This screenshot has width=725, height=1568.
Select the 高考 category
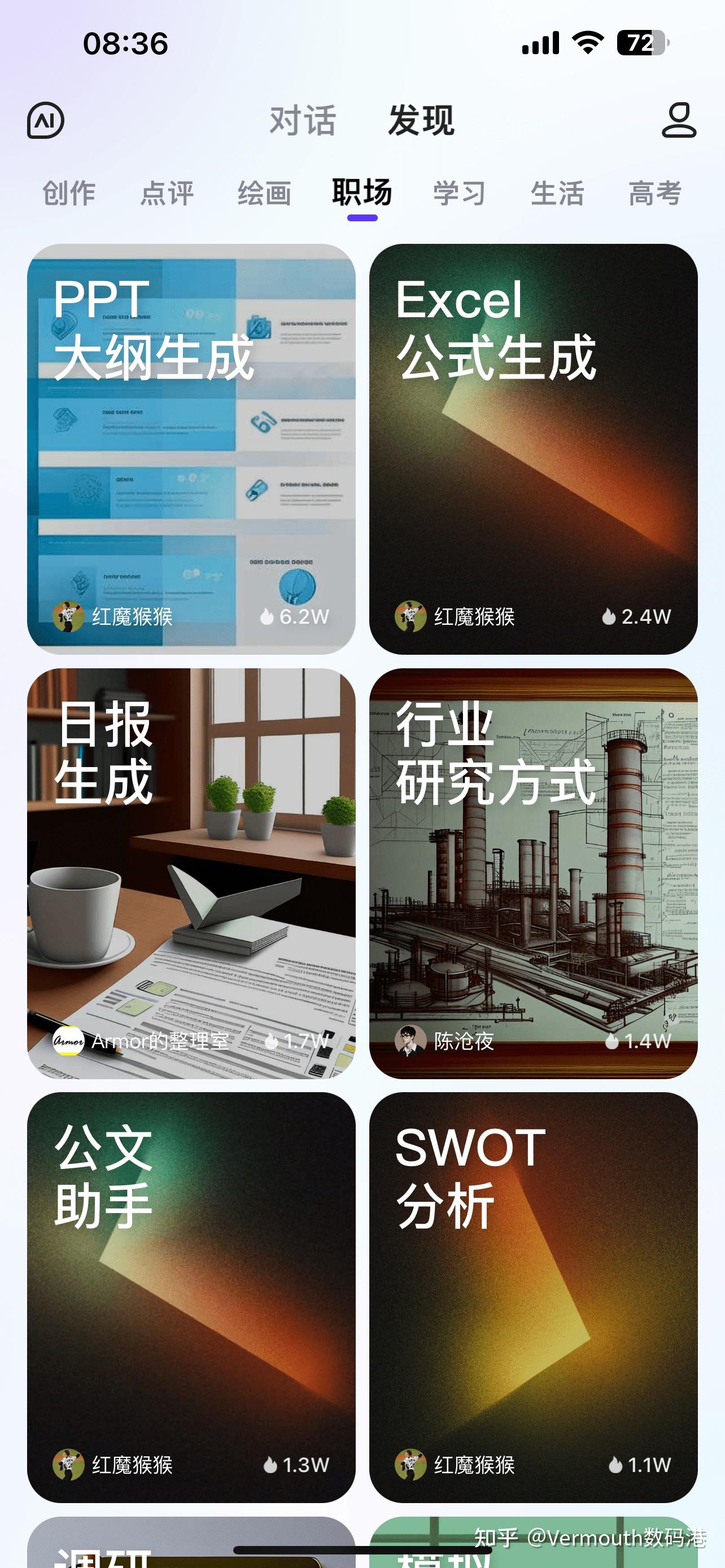pyautogui.click(x=655, y=193)
